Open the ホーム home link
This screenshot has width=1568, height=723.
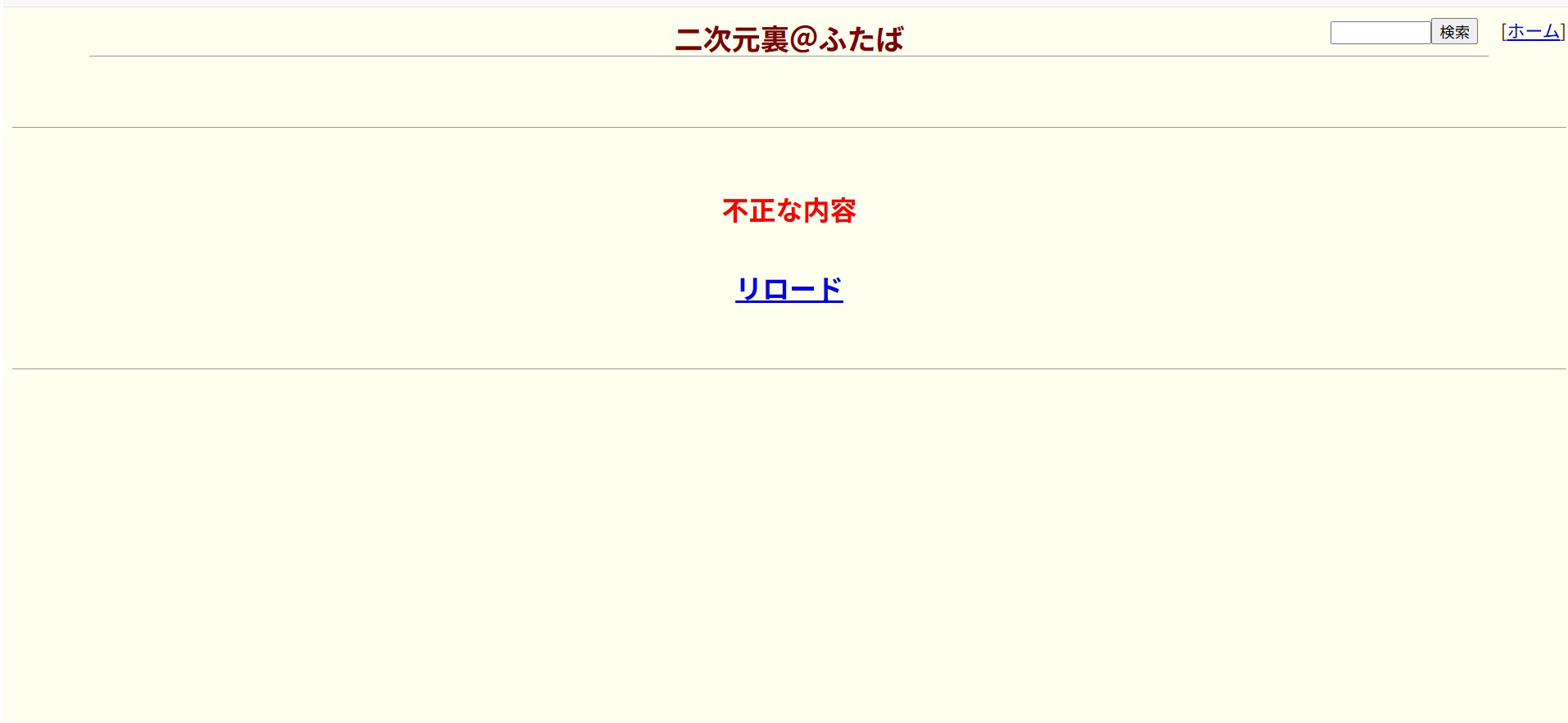(x=1533, y=32)
